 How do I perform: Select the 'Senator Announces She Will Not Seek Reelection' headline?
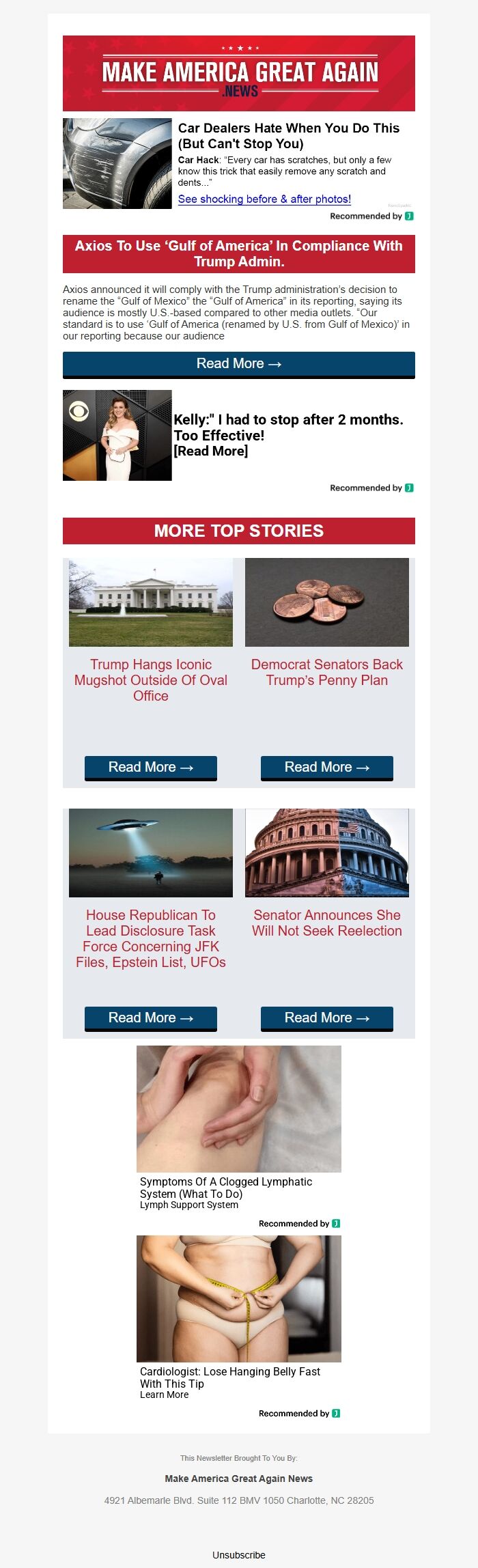pos(326,923)
